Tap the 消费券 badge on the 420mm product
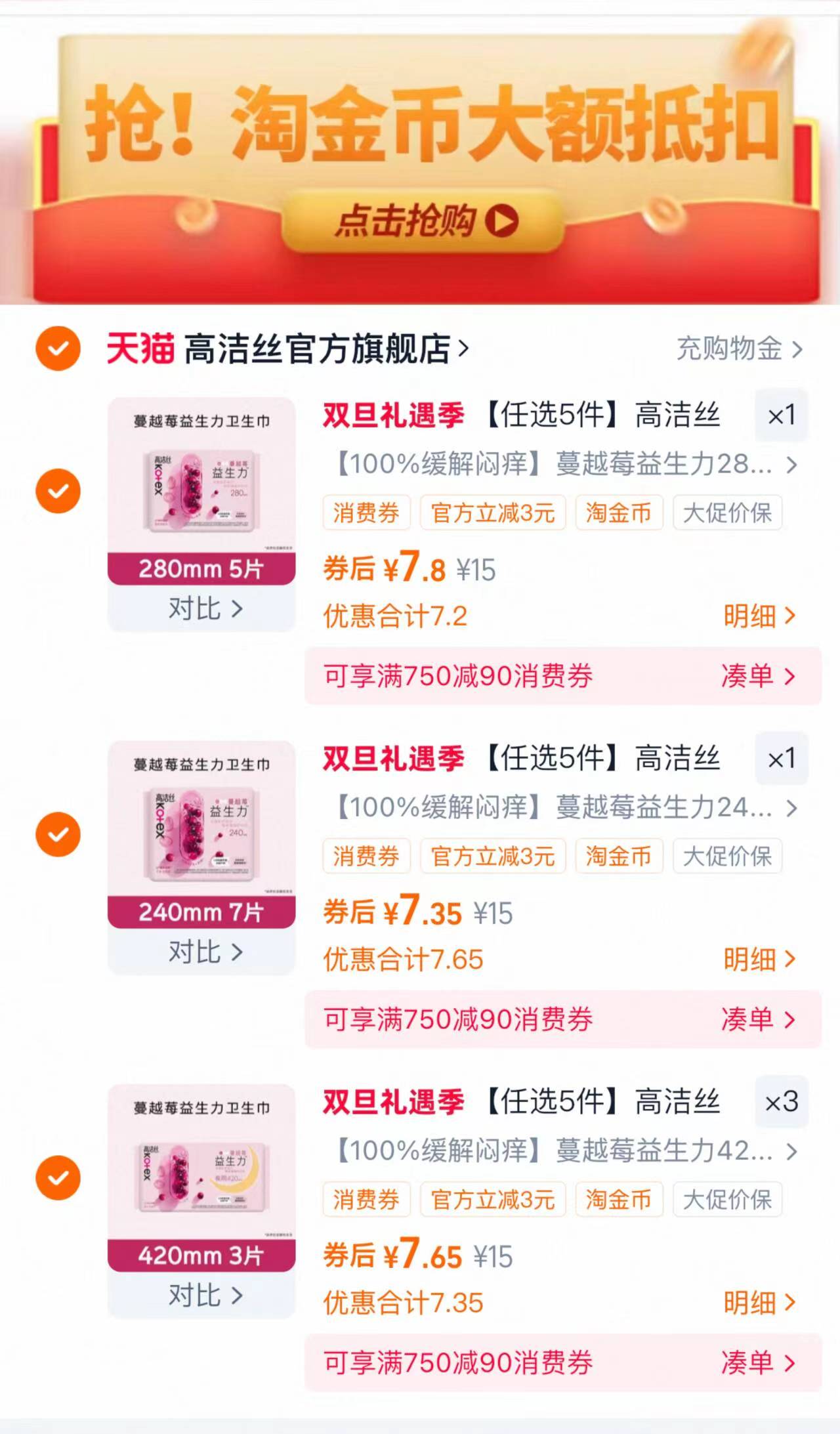The image size is (840, 1434). pos(366,1199)
